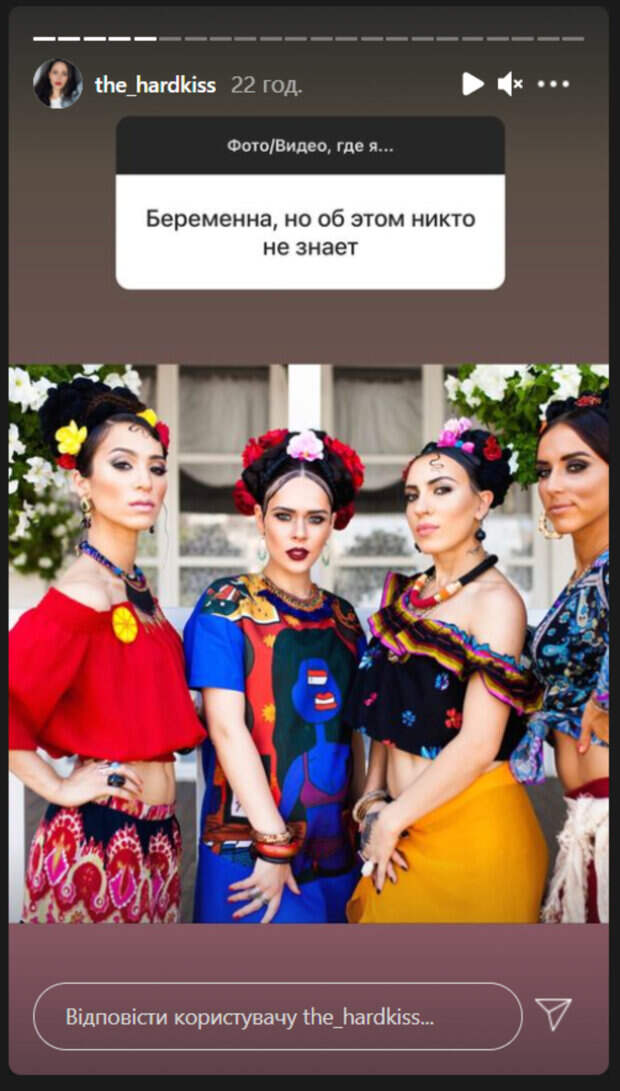Unmute the story sound
The width and height of the screenshot is (620, 1091).
pos(510,84)
